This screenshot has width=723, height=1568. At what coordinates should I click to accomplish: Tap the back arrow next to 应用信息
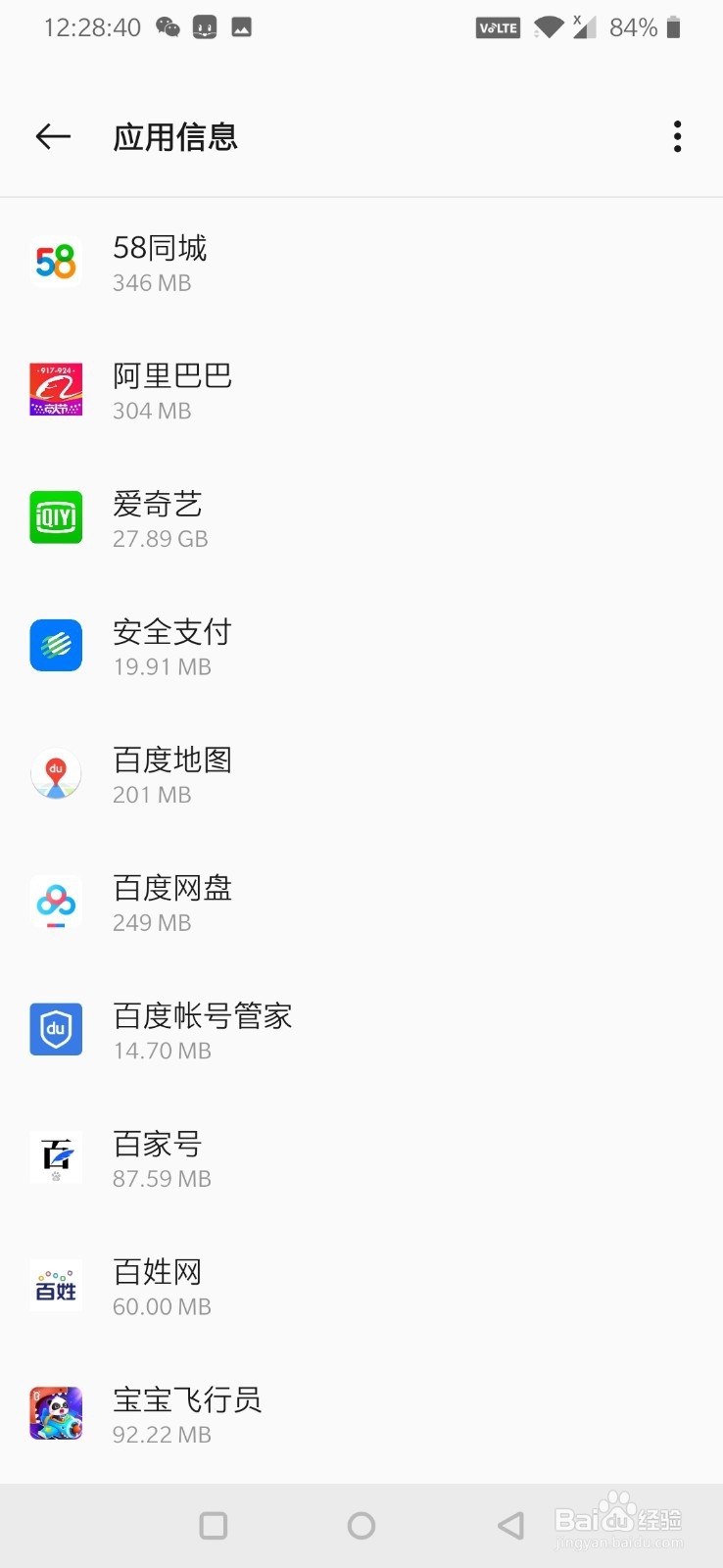(54, 137)
